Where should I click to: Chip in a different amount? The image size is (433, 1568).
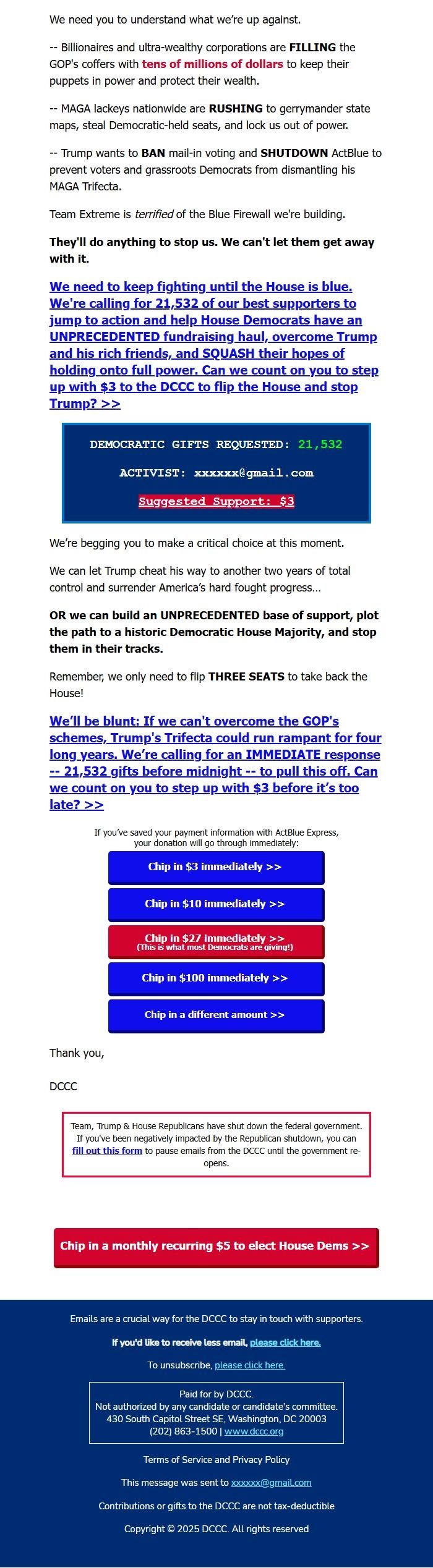(215, 1015)
